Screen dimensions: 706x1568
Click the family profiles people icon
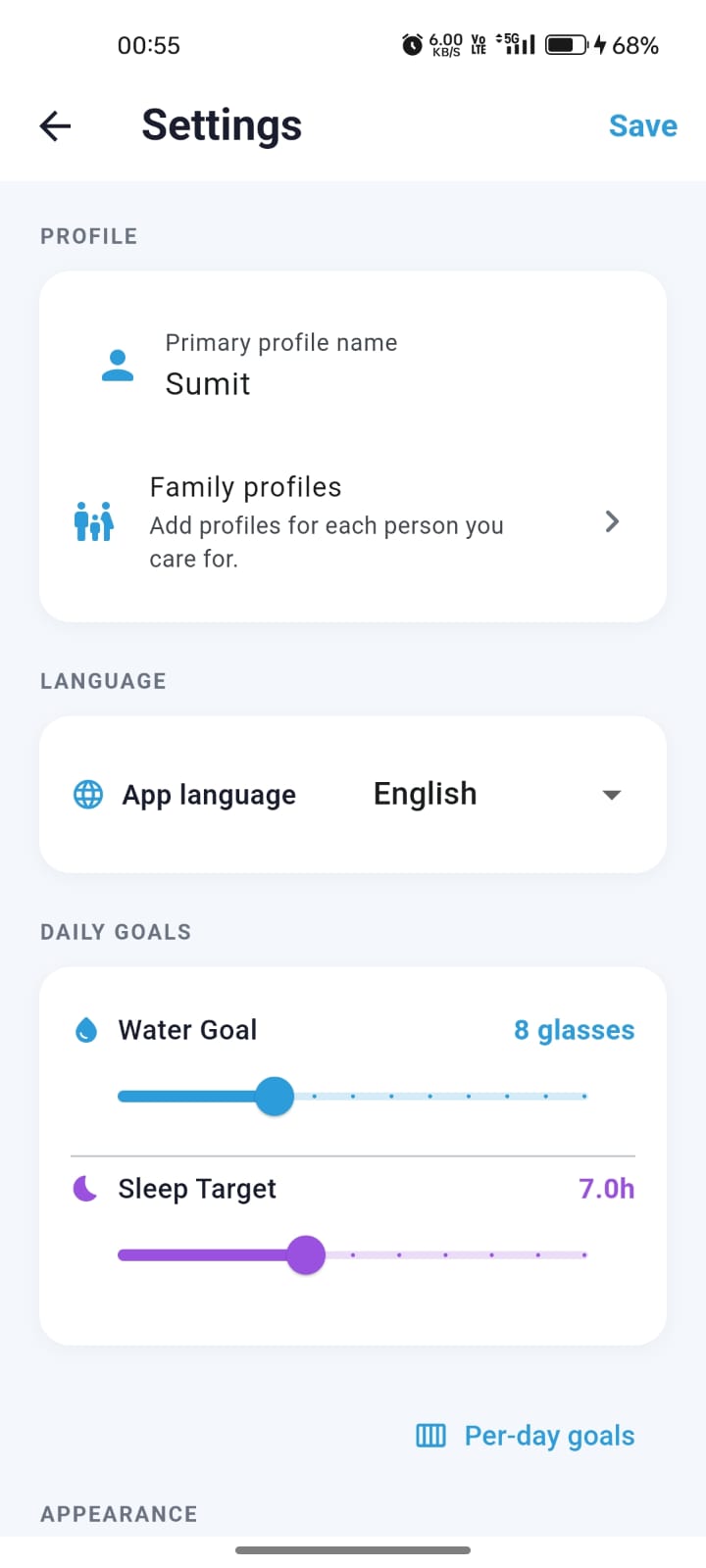tap(93, 522)
